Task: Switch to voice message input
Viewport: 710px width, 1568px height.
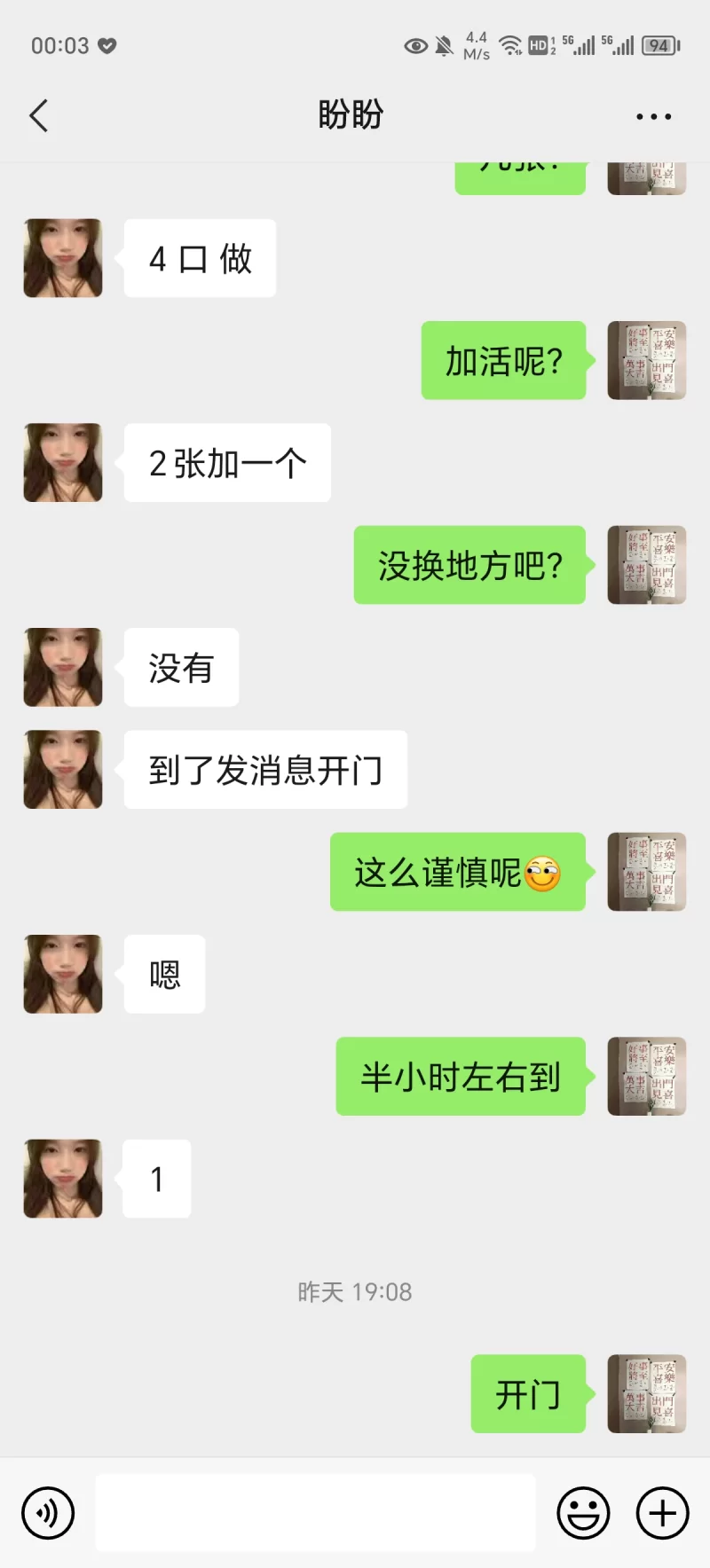Action: pos(48,1513)
